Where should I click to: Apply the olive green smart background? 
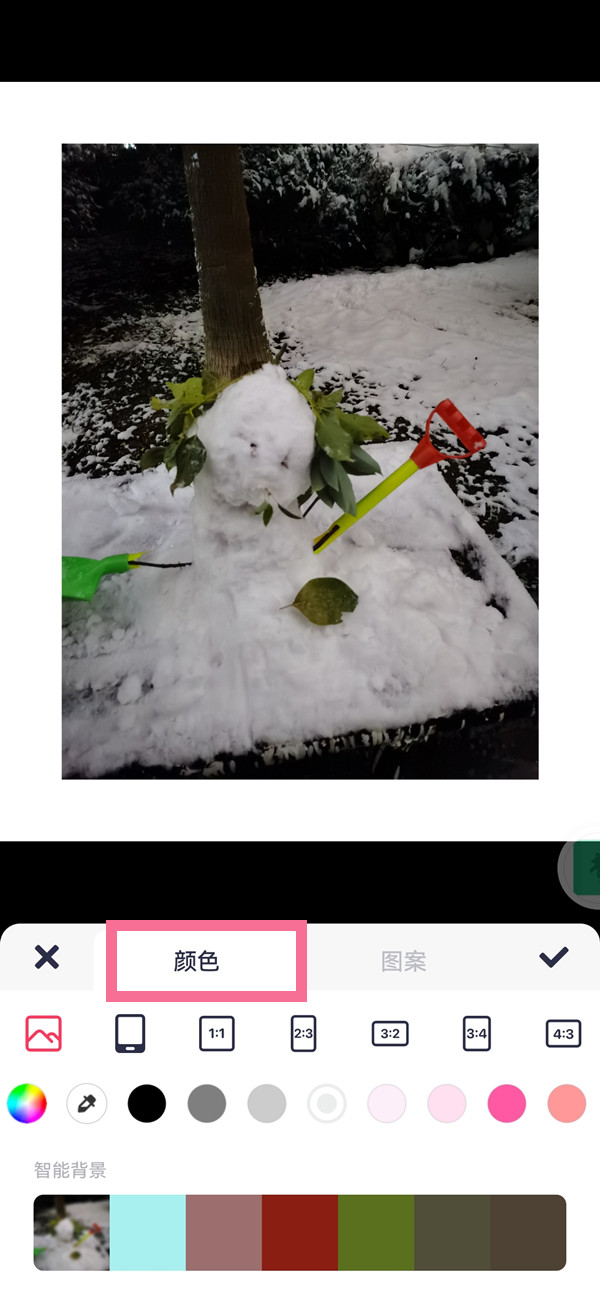pyautogui.click(x=376, y=1232)
